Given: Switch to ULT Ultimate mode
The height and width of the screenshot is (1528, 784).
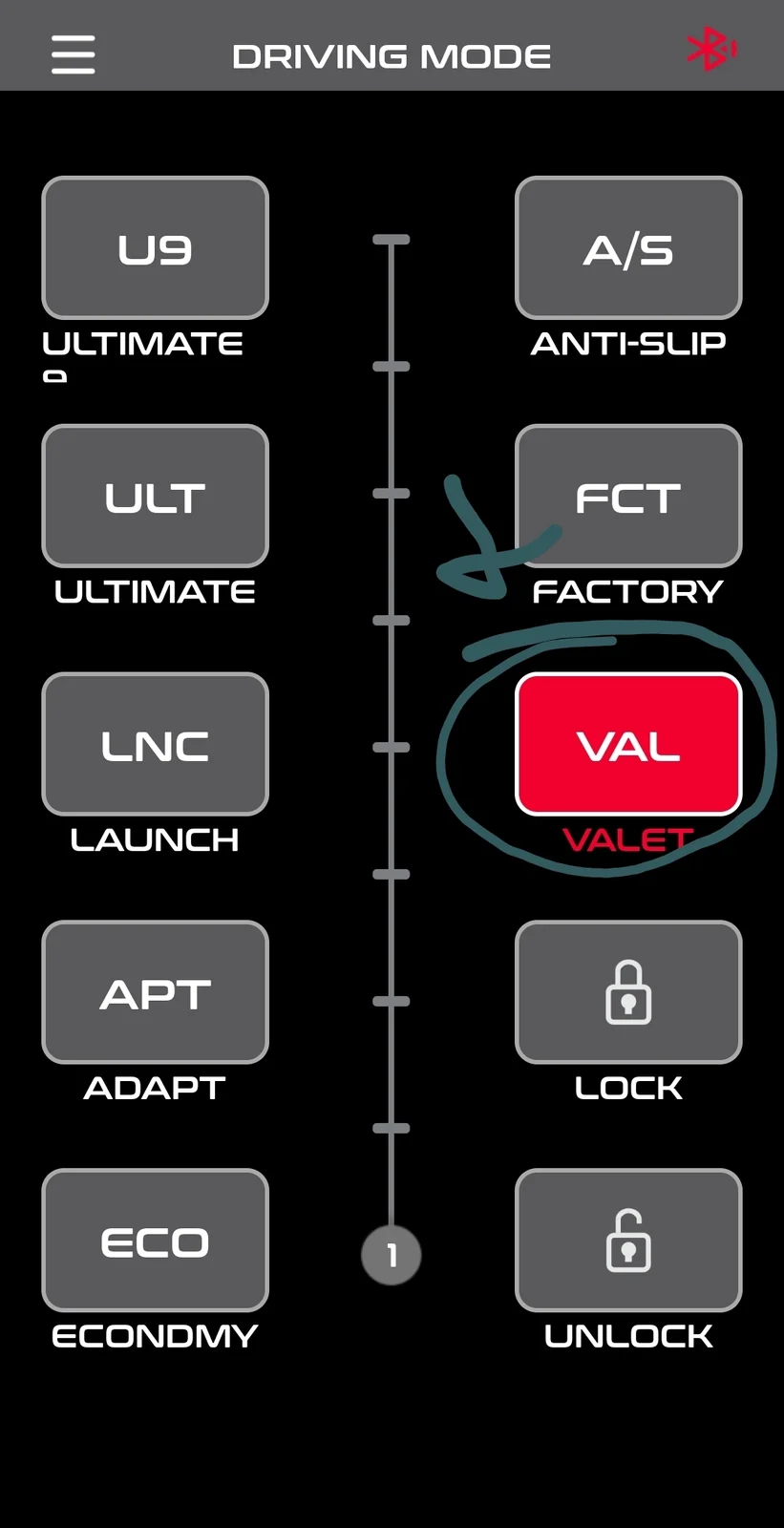Looking at the screenshot, I should pos(155,497).
